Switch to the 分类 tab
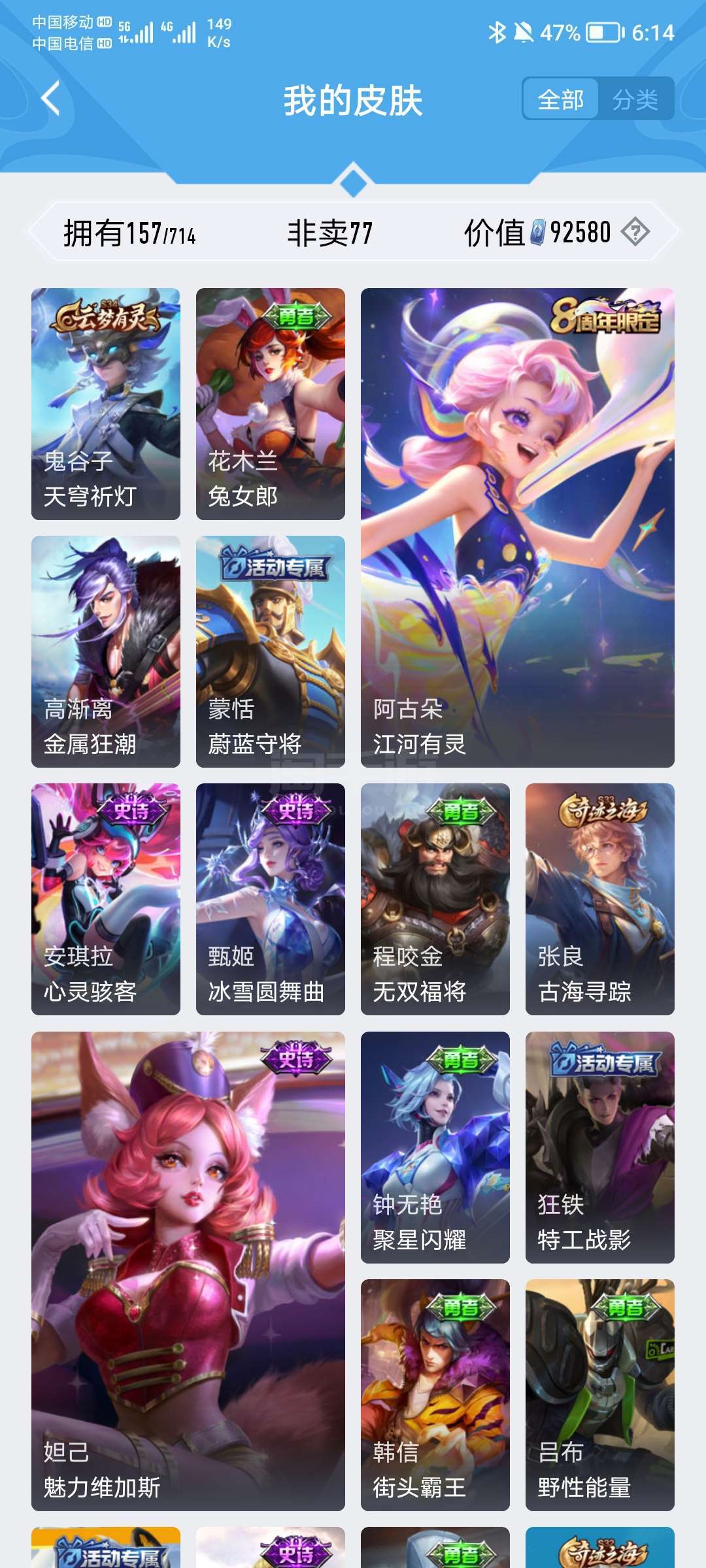This screenshot has width=706, height=1568. point(635,99)
